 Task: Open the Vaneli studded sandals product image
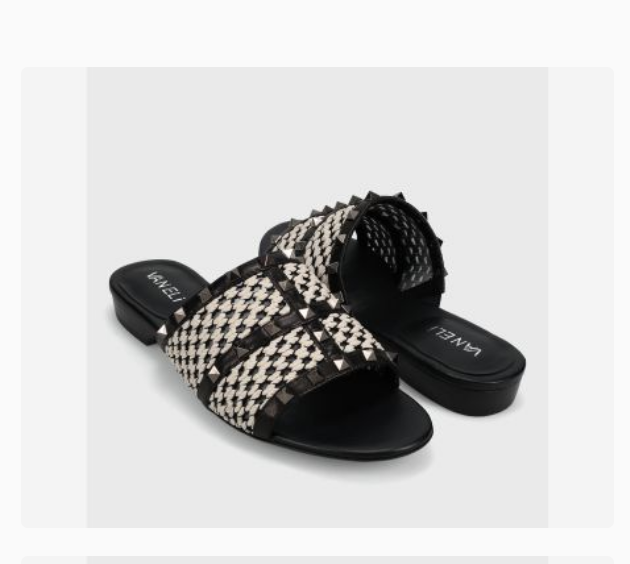click(317, 297)
